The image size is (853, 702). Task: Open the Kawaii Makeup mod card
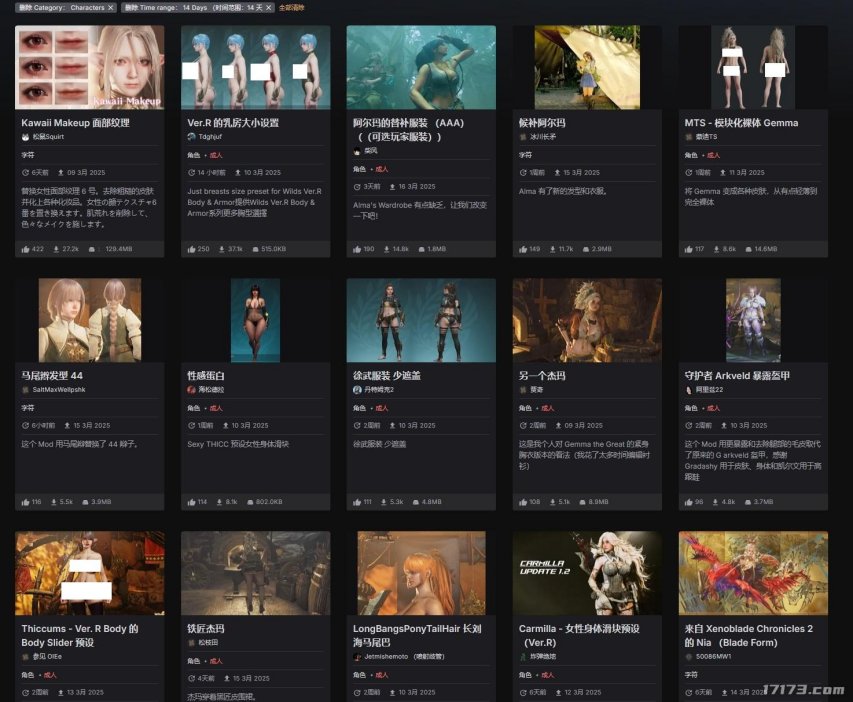[75, 123]
